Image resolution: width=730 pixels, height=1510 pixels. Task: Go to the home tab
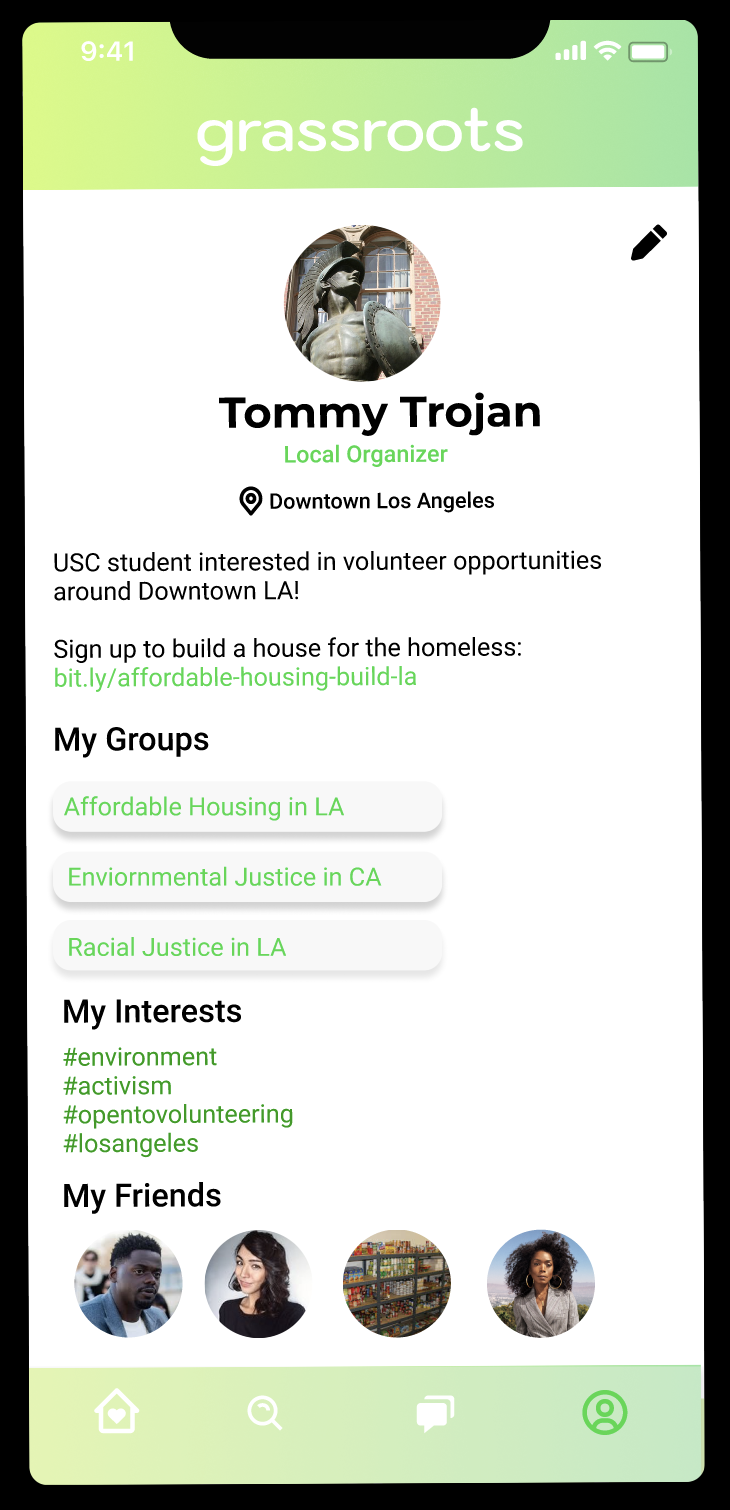pyautogui.click(x=117, y=1413)
